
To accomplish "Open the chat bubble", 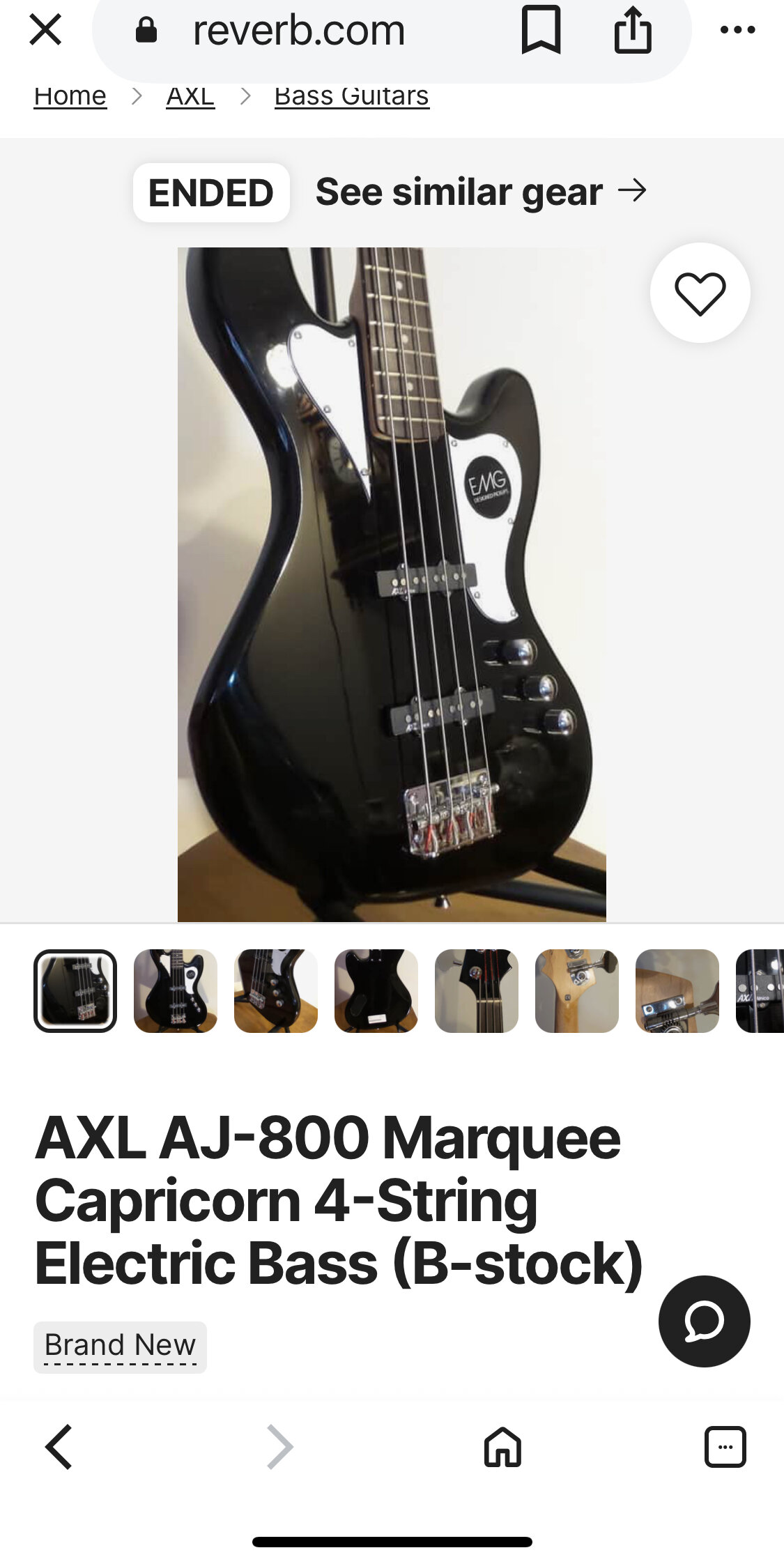I will coord(704,1321).
